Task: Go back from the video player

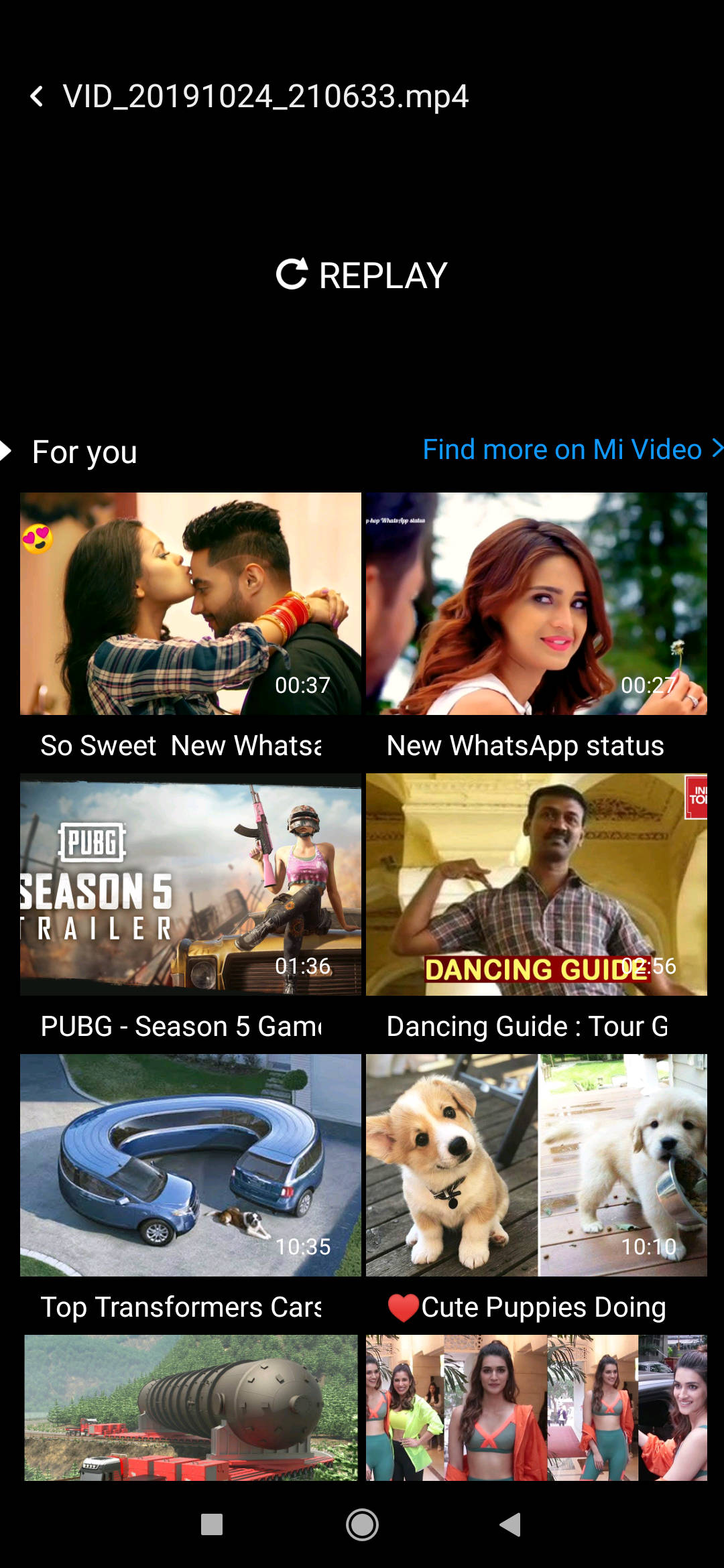Action: coord(38,96)
